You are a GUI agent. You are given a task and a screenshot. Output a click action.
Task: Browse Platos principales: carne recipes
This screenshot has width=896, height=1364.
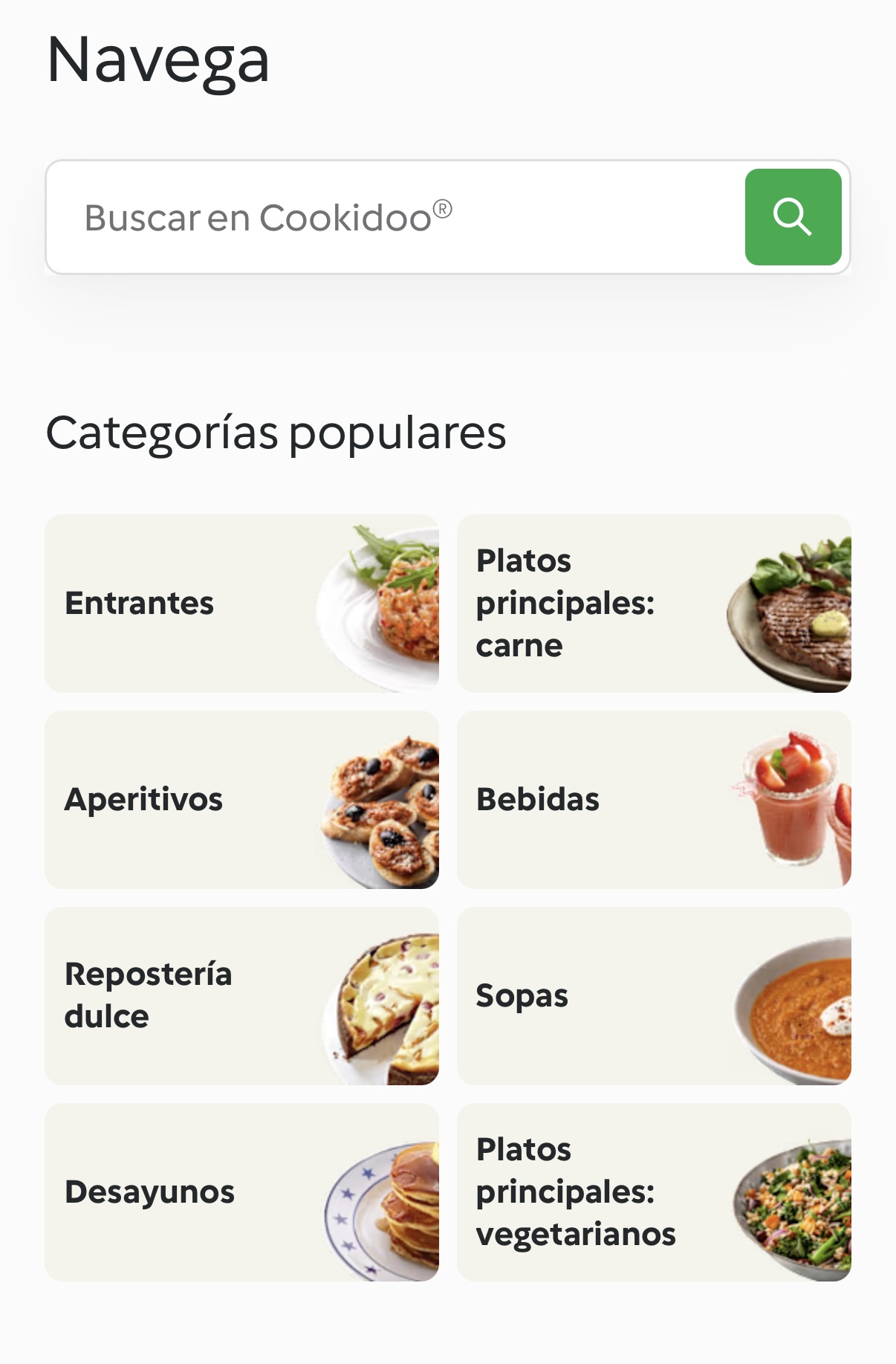(653, 604)
